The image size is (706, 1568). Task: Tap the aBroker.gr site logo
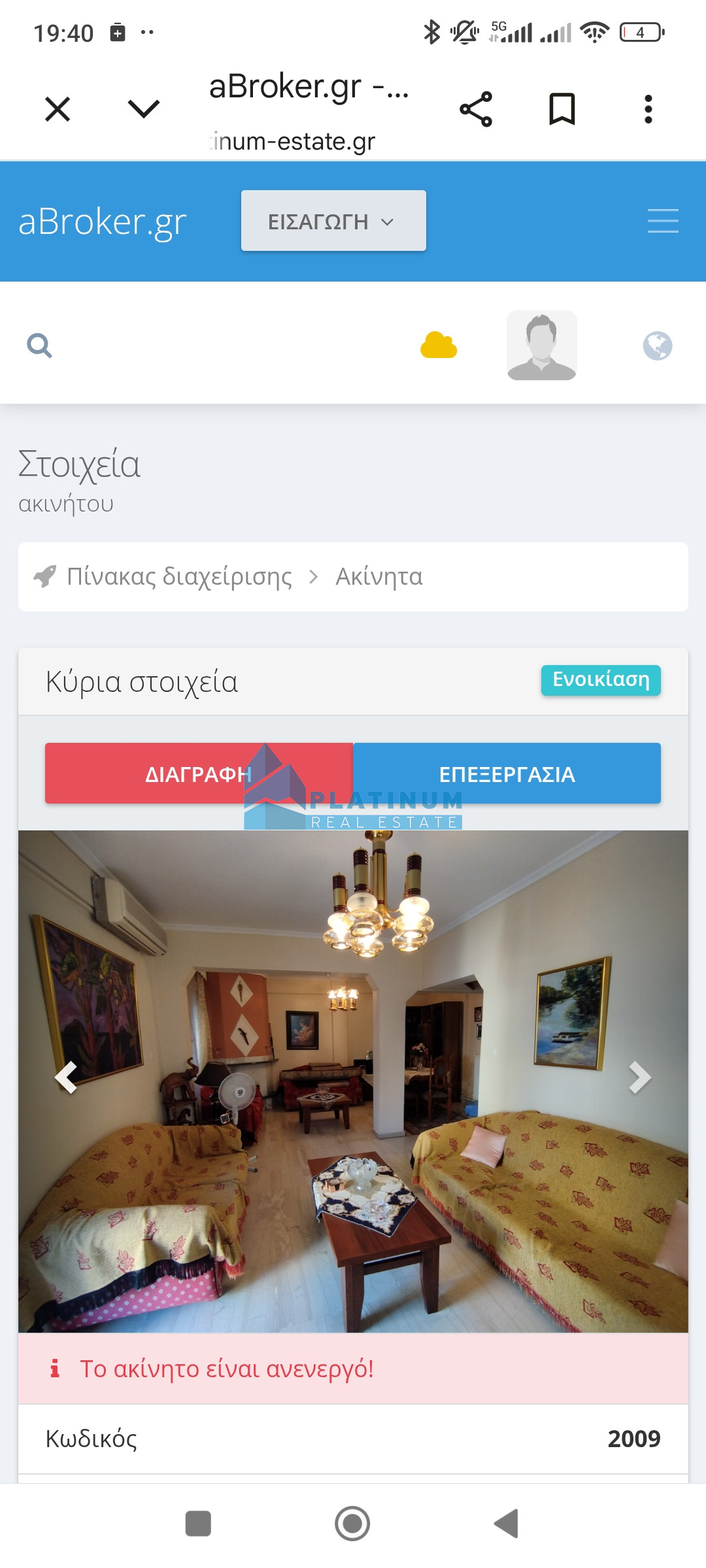[103, 222]
